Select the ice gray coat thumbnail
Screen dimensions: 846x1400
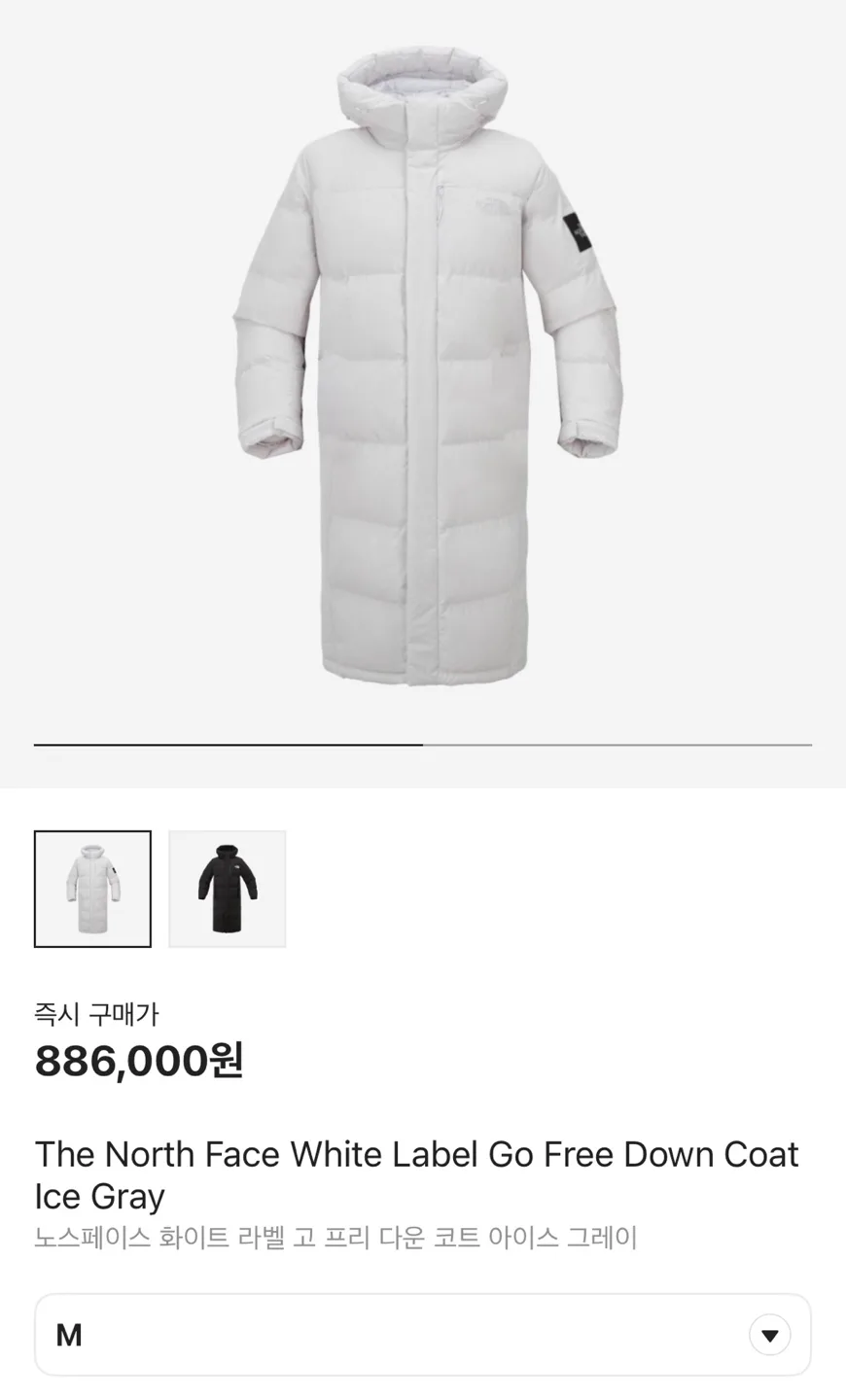pos(92,889)
